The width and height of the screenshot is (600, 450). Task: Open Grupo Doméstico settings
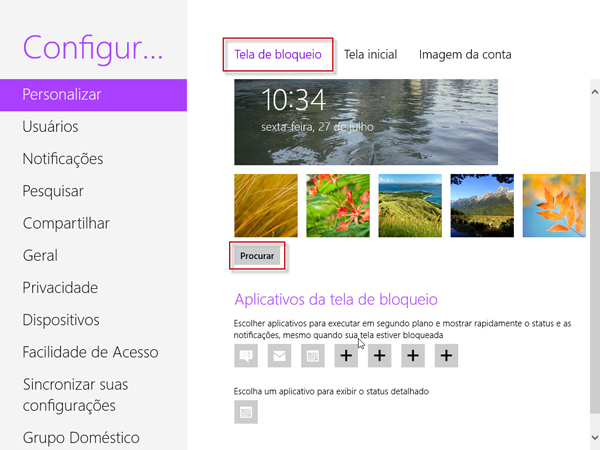tap(81, 437)
